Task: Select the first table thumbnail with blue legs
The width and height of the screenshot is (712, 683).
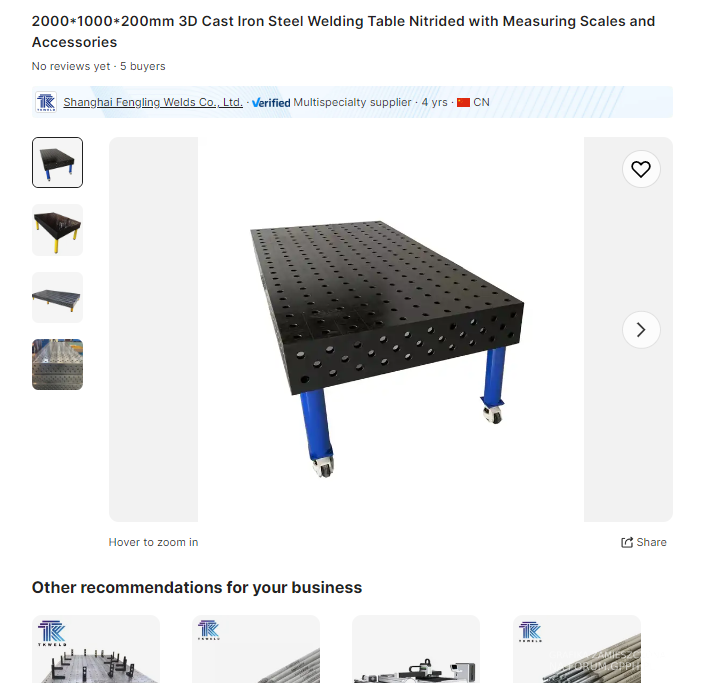Action: 57,162
